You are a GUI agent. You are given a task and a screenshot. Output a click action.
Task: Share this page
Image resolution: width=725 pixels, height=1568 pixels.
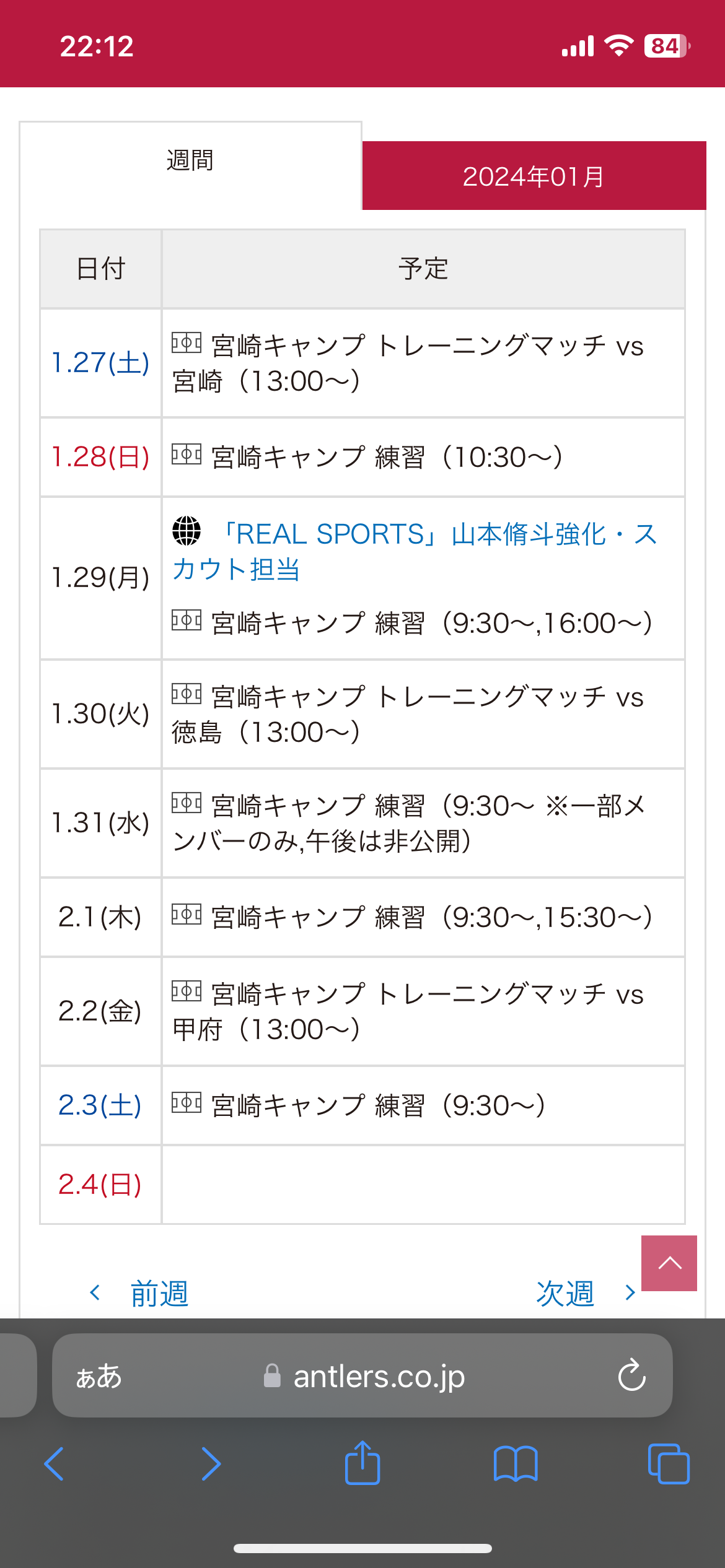point(362,1463)
